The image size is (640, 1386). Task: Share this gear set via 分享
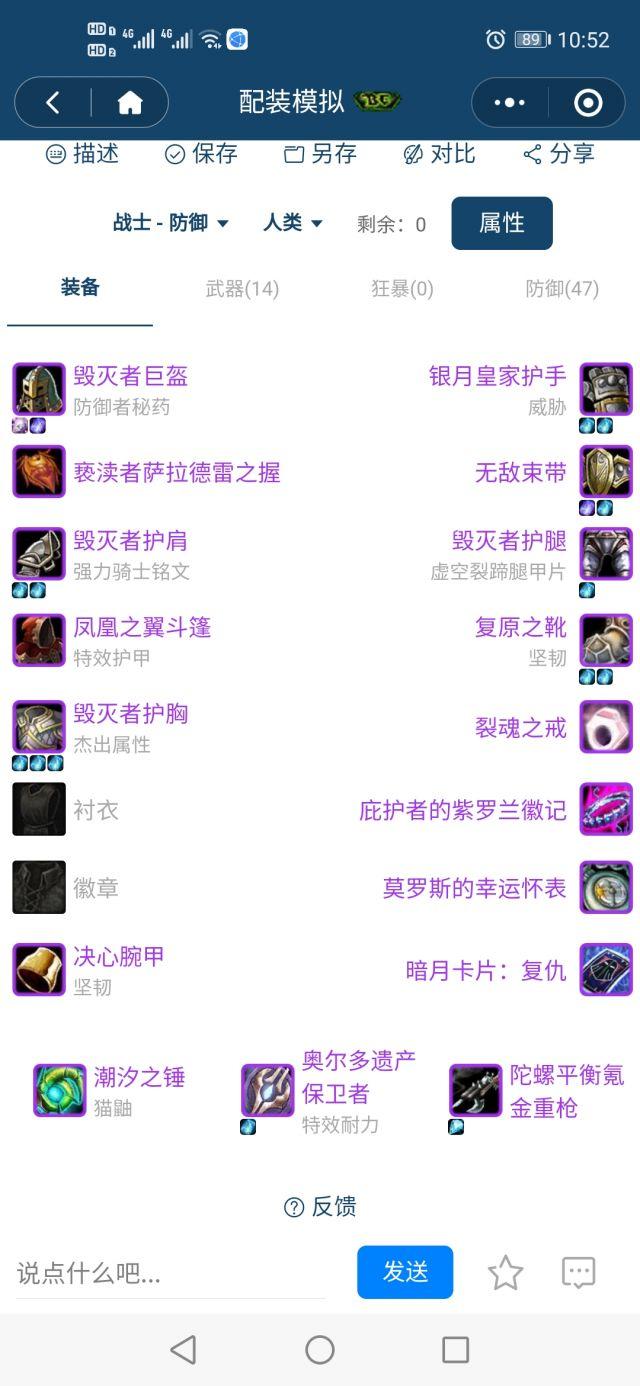(x=559, y=154)
